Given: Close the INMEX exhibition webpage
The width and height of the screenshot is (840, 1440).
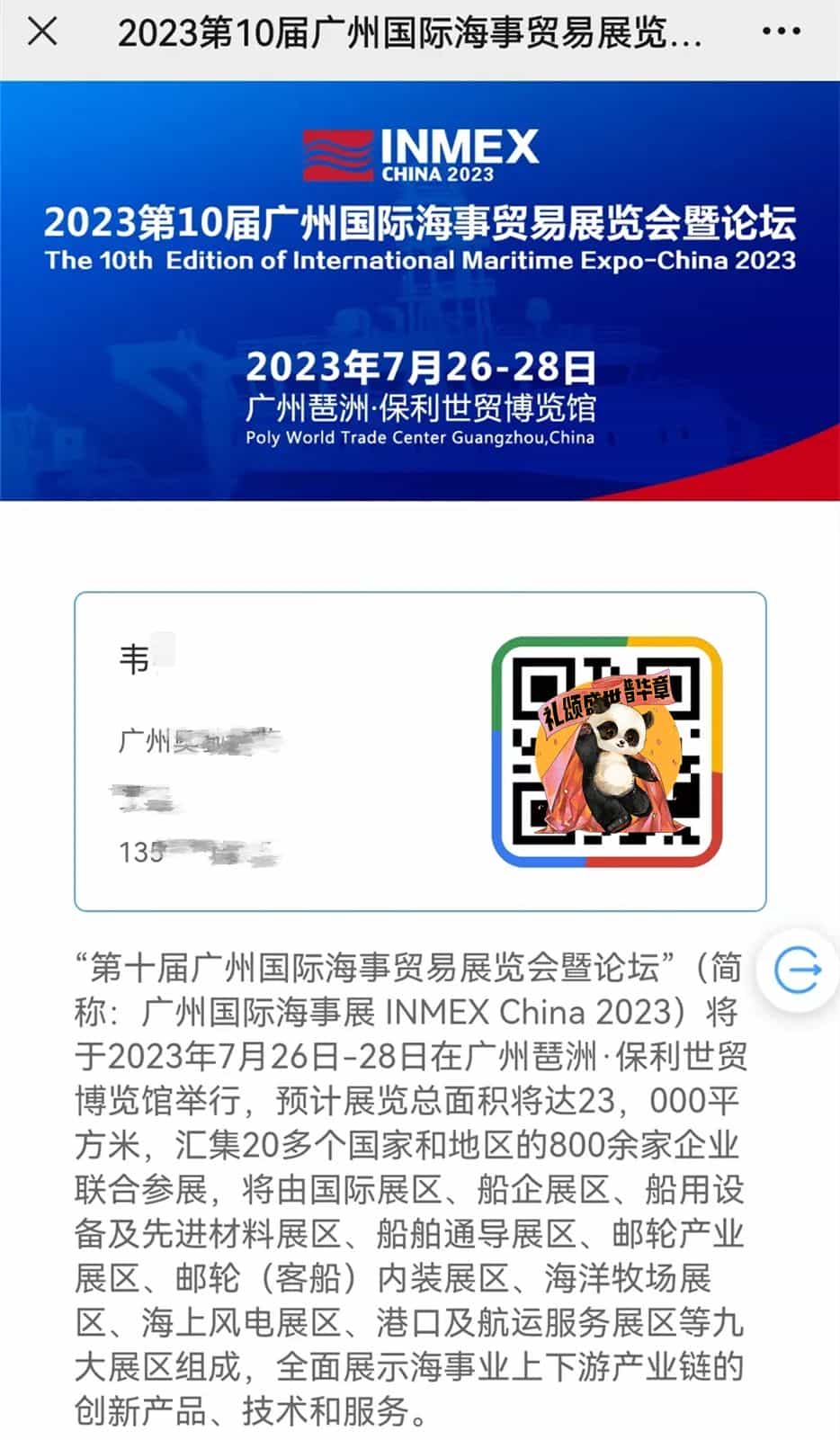Looking at the screenshot, I should tap(42, 32).
